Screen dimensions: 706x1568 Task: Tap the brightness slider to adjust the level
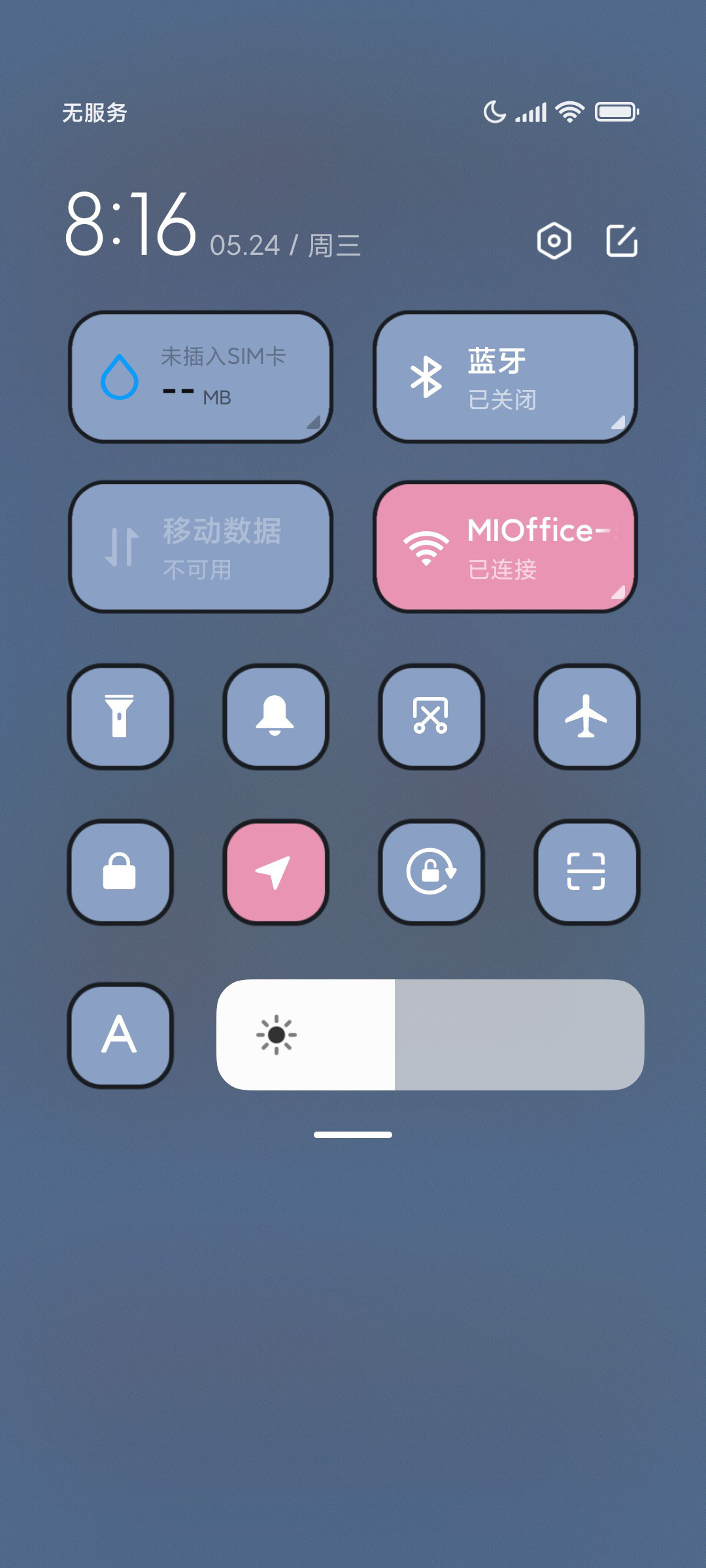point(430,1035)
